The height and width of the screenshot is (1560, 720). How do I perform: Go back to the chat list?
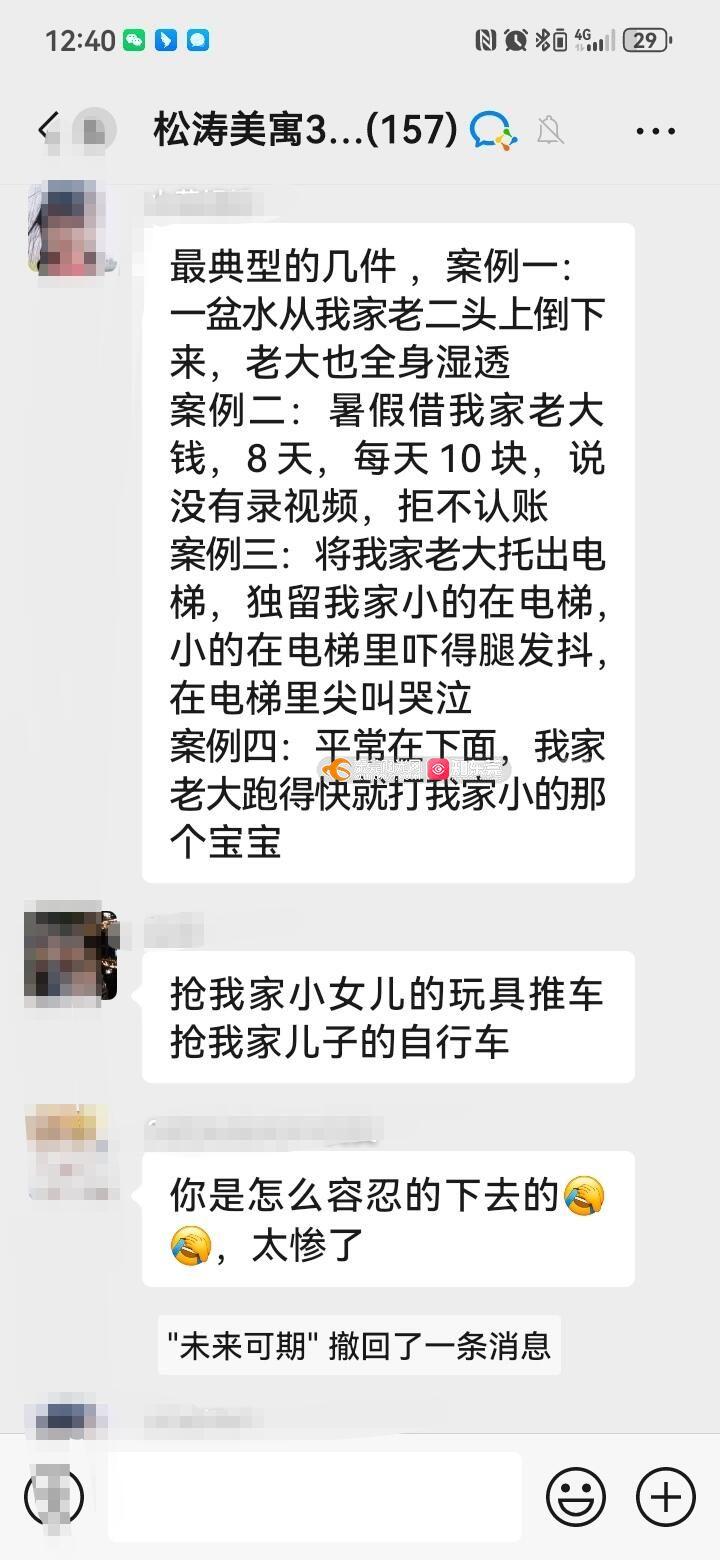pos(47,129)
